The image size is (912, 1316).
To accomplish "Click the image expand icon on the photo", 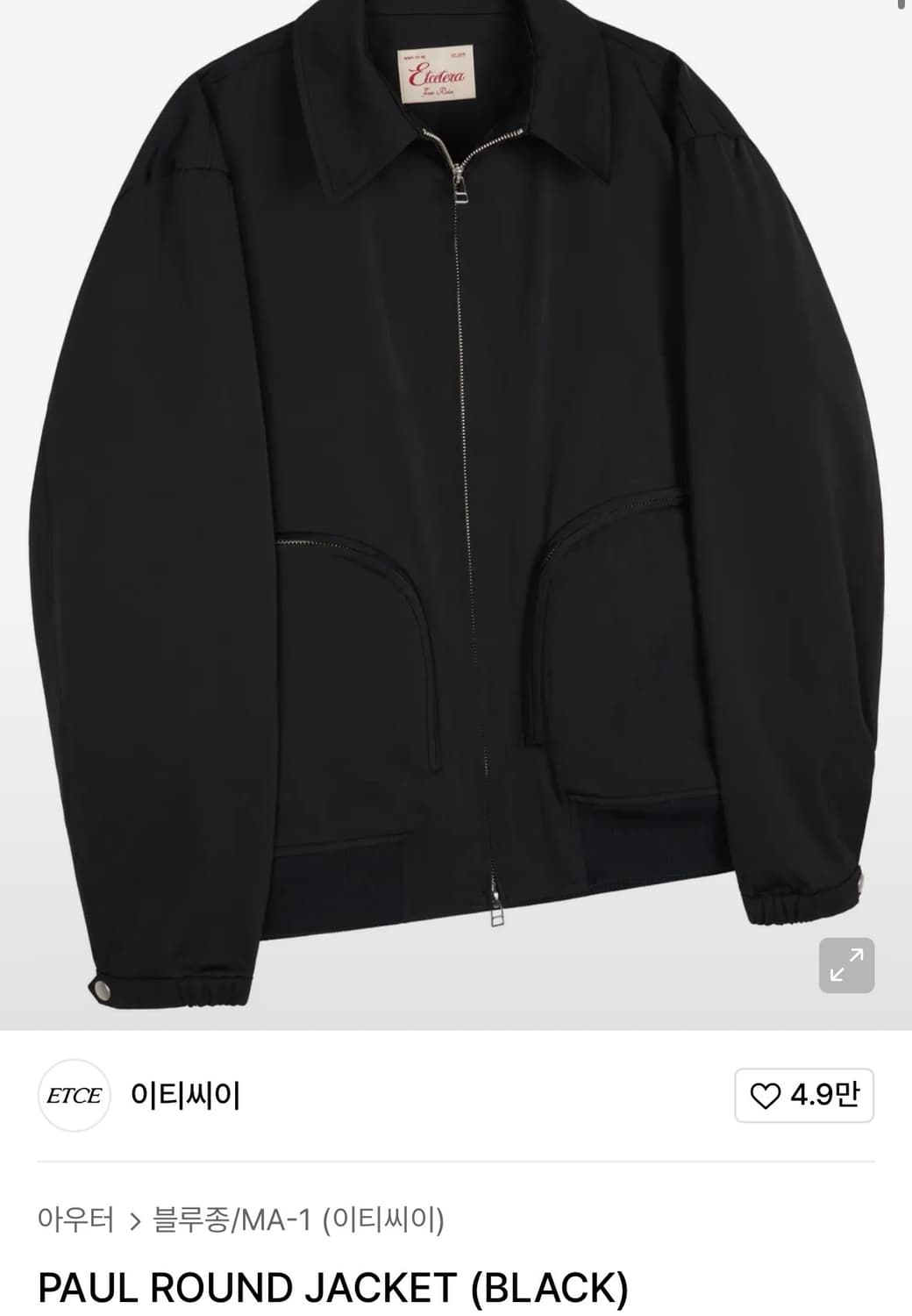I will point(846,965).
